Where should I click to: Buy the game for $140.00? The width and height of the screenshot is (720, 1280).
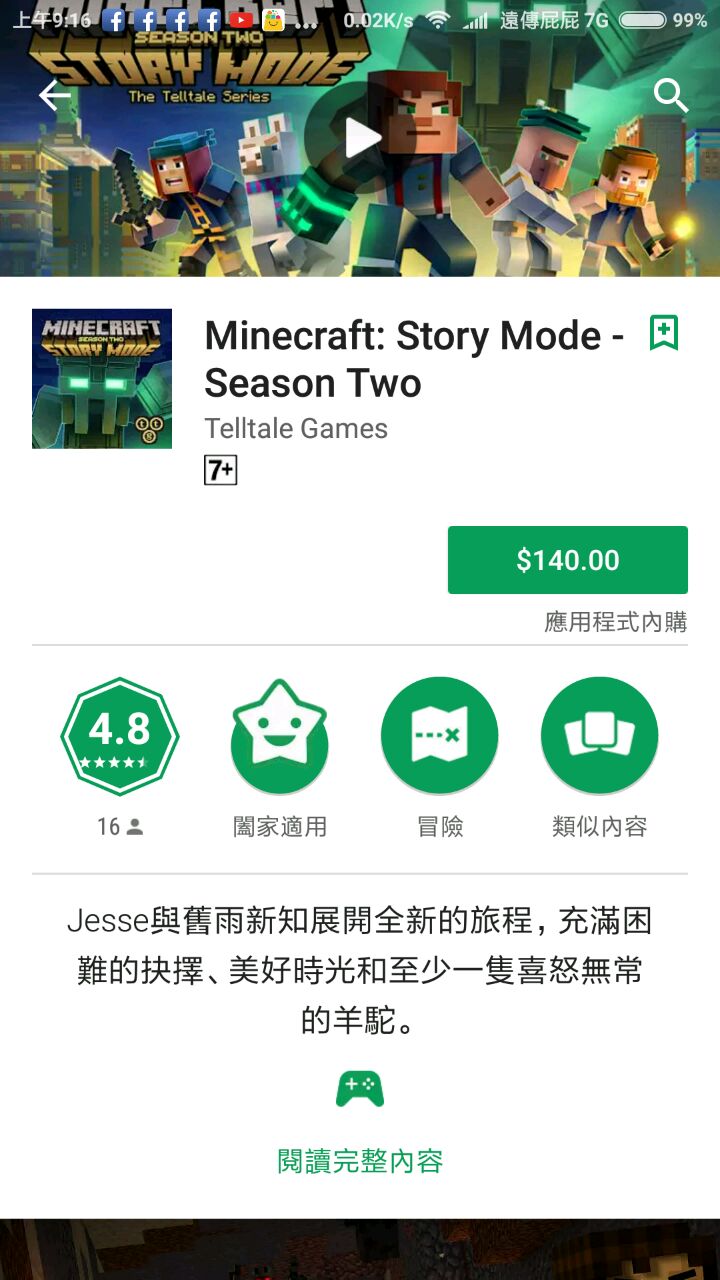(567, 560)
